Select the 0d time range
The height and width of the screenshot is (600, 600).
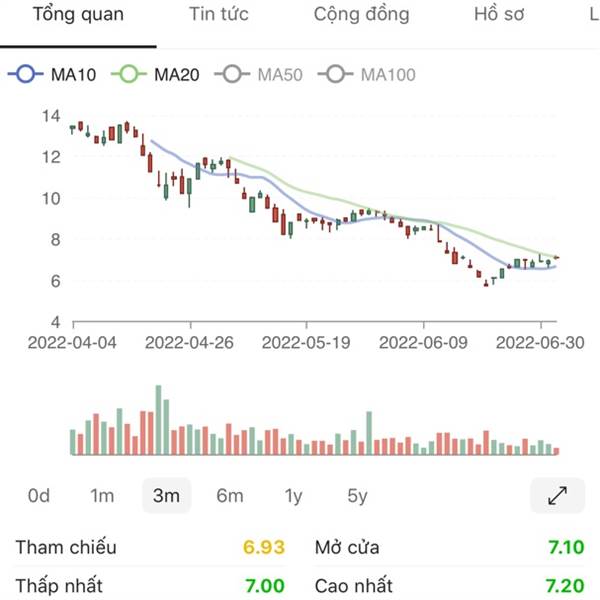pyautogui.click(x=39, y=496)
